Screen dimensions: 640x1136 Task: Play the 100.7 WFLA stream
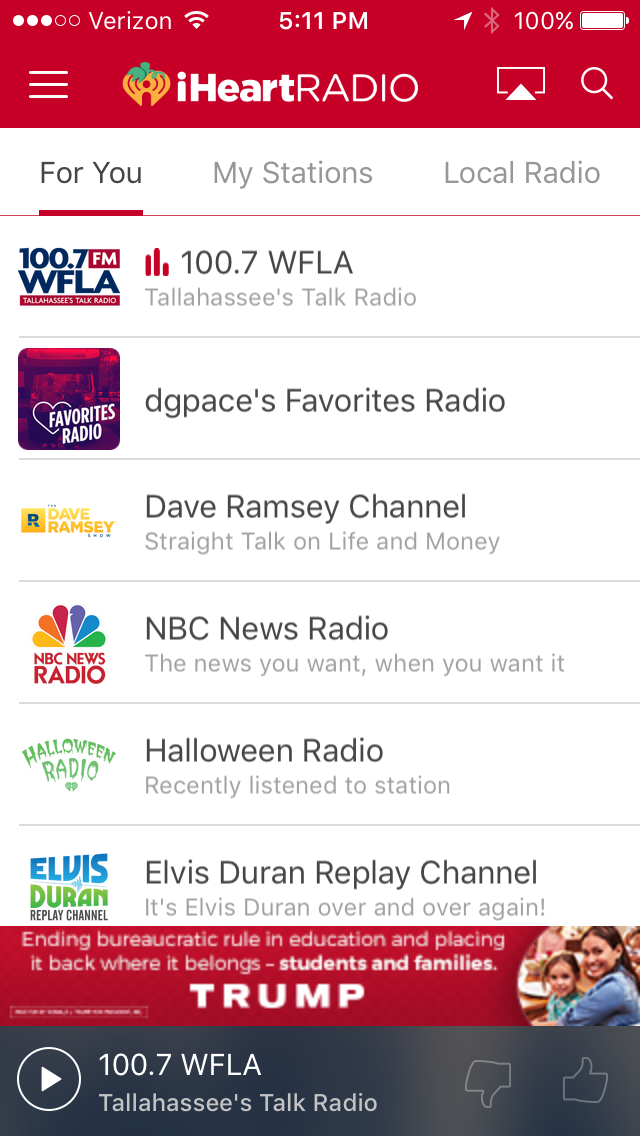click(49, 1080)
